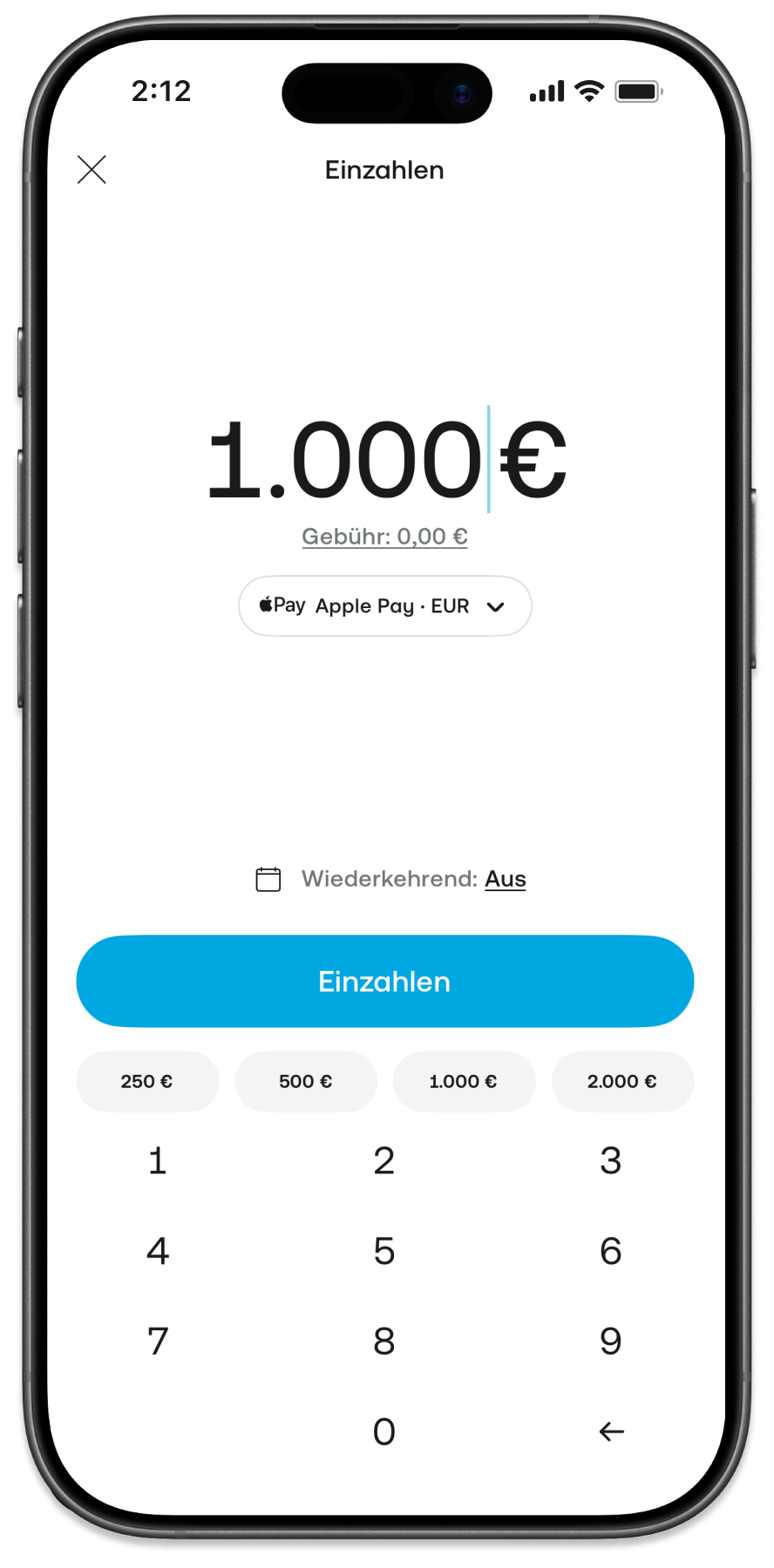Close the Einzahlen screen
The image size is (774, 1568).
(x=92, y=170)
